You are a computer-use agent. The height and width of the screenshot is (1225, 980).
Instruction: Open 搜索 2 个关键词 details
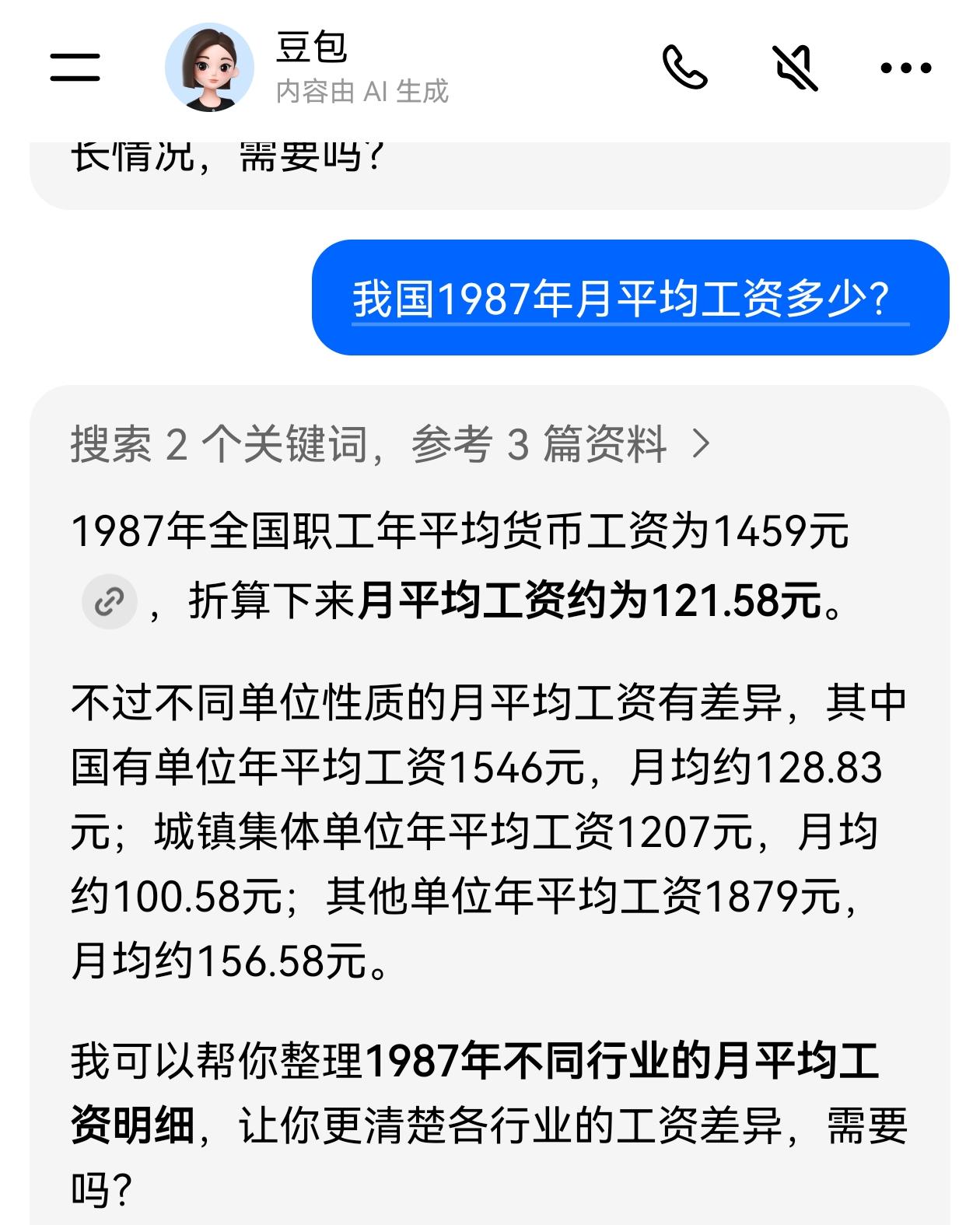218,445
